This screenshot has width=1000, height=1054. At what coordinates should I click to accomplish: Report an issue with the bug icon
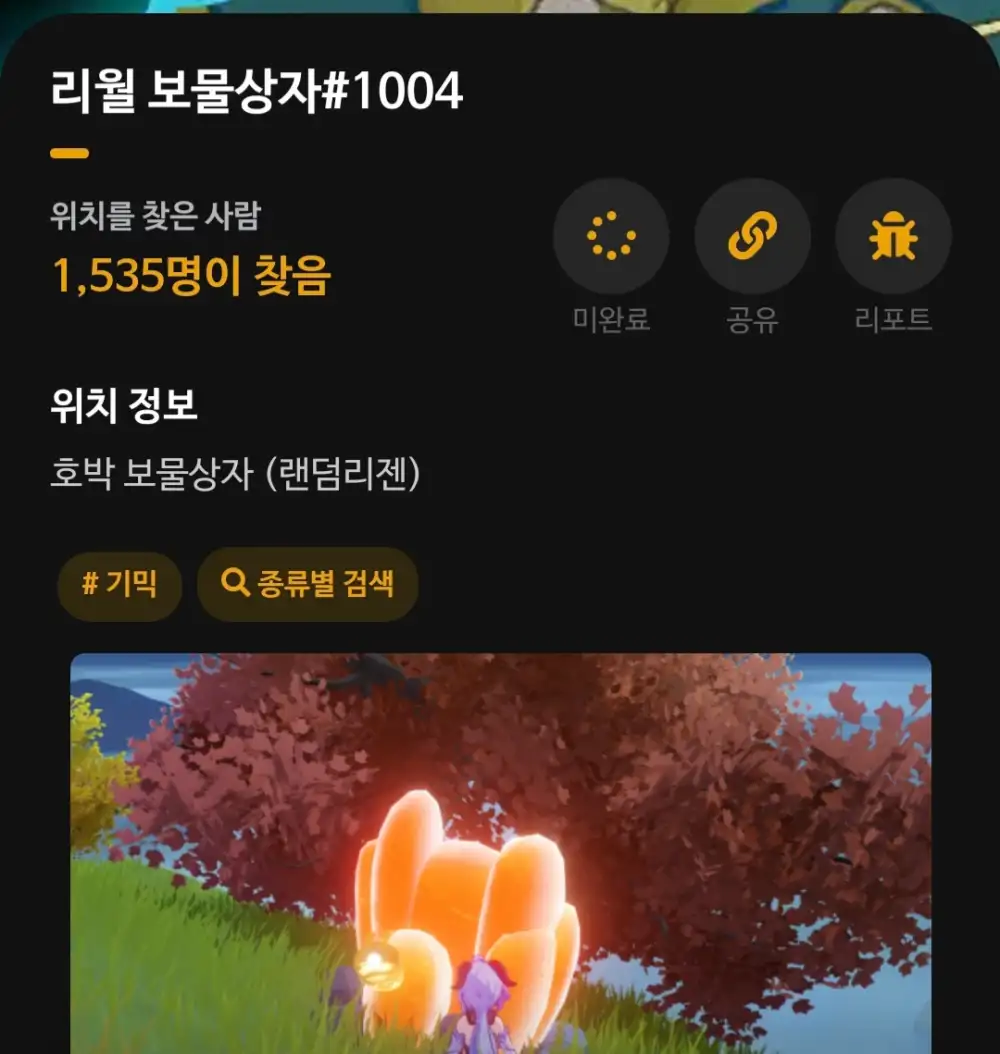[893, 237]
